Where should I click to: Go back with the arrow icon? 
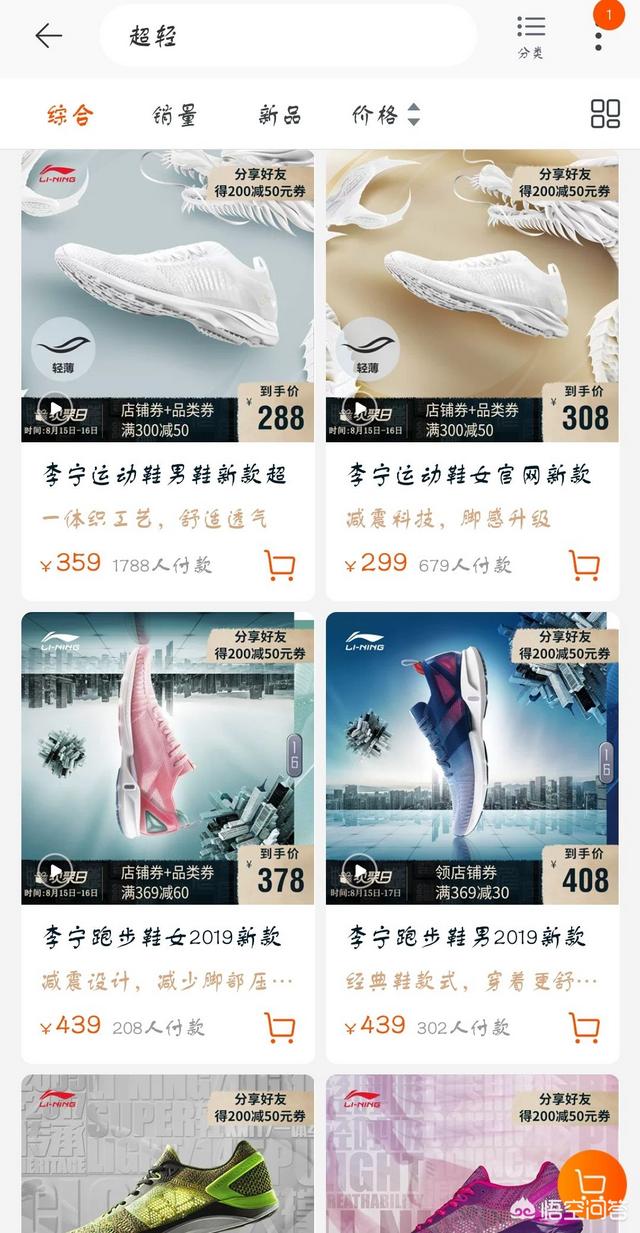[48, 36]
